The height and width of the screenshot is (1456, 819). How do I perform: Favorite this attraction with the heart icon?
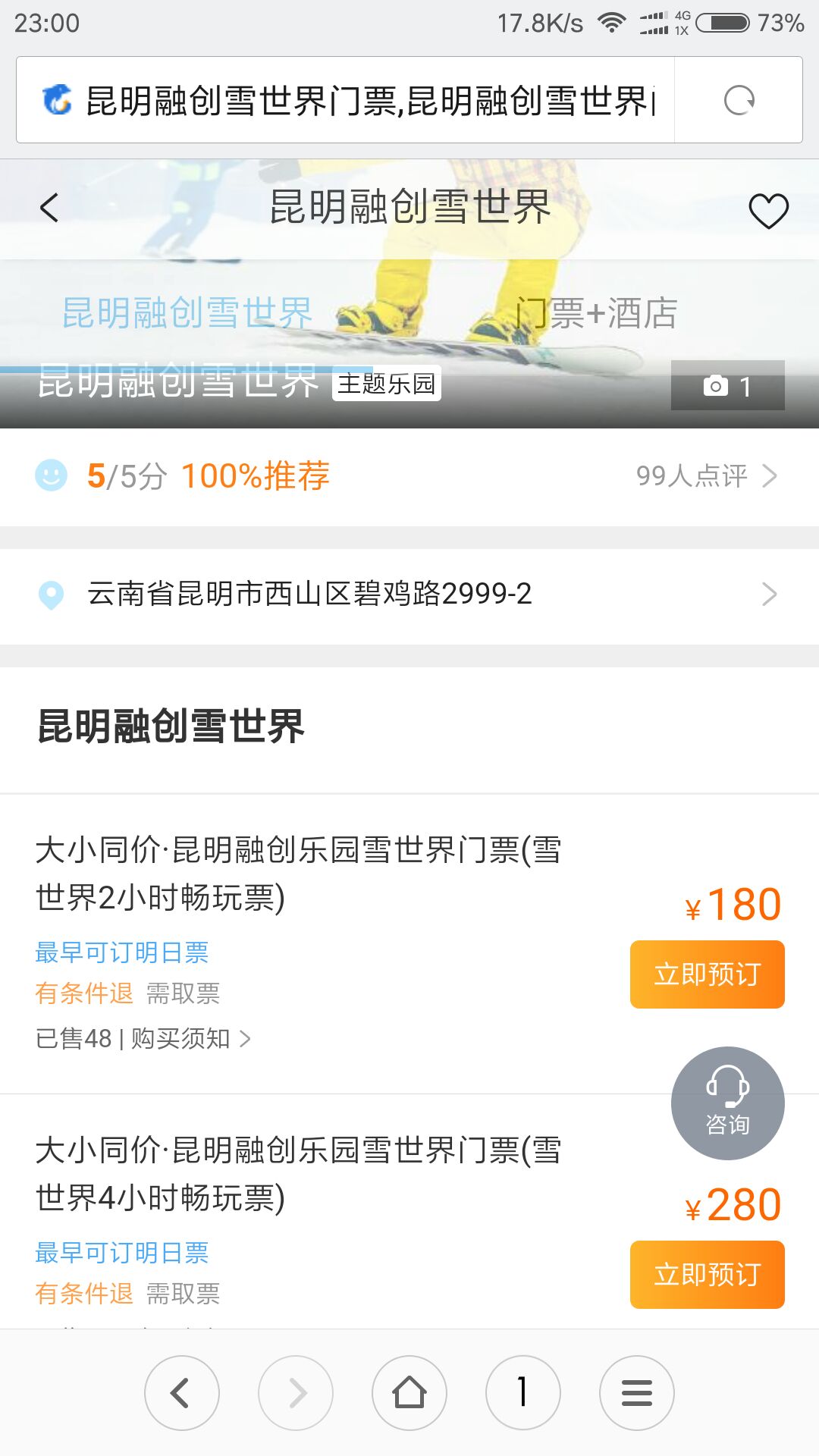click(768, 210)
